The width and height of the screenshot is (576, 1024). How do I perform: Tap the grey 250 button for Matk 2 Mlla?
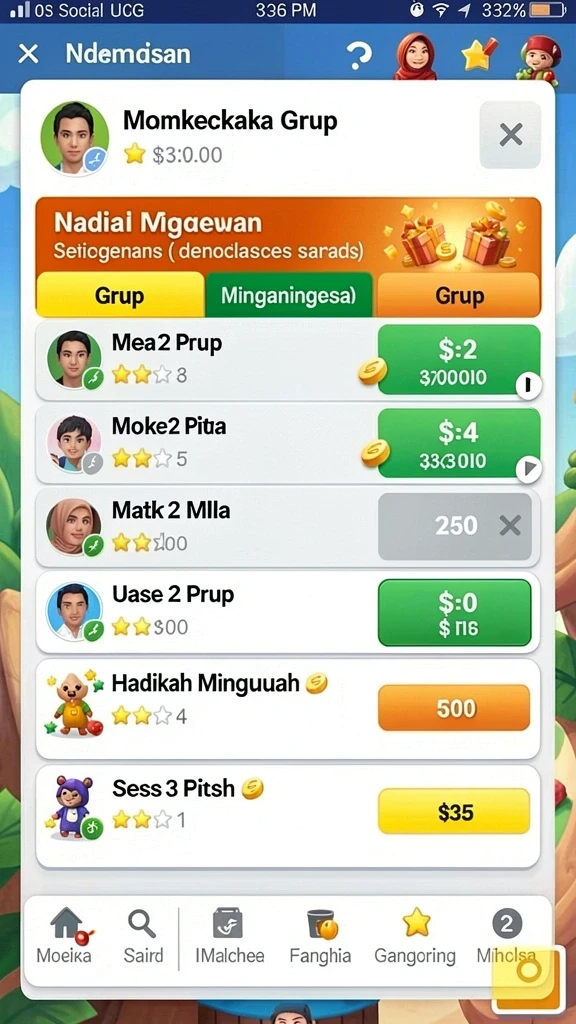click(455, 526)
